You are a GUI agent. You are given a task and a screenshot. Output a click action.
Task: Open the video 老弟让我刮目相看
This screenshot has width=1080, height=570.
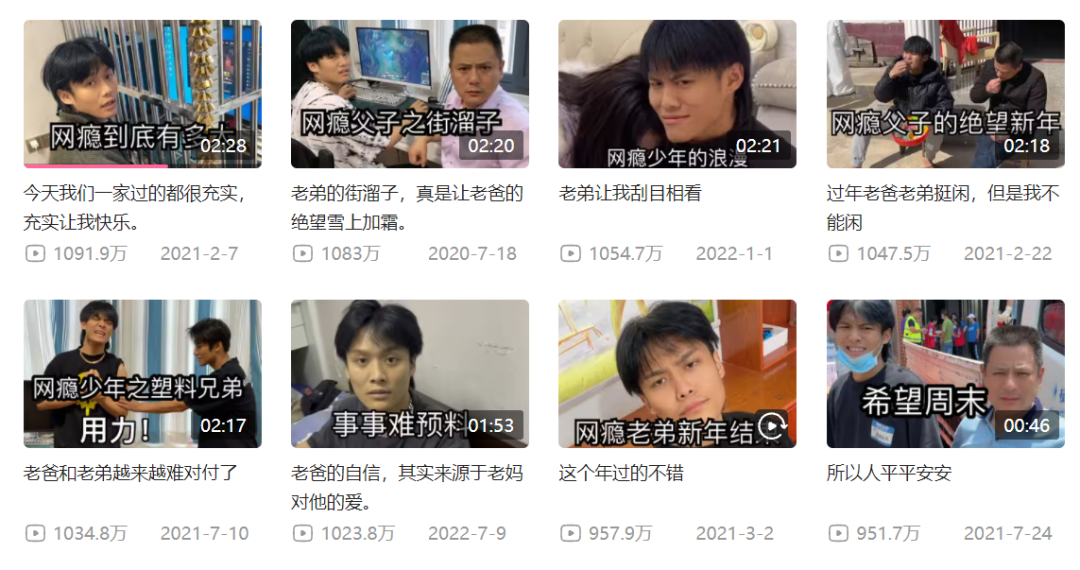677,93
